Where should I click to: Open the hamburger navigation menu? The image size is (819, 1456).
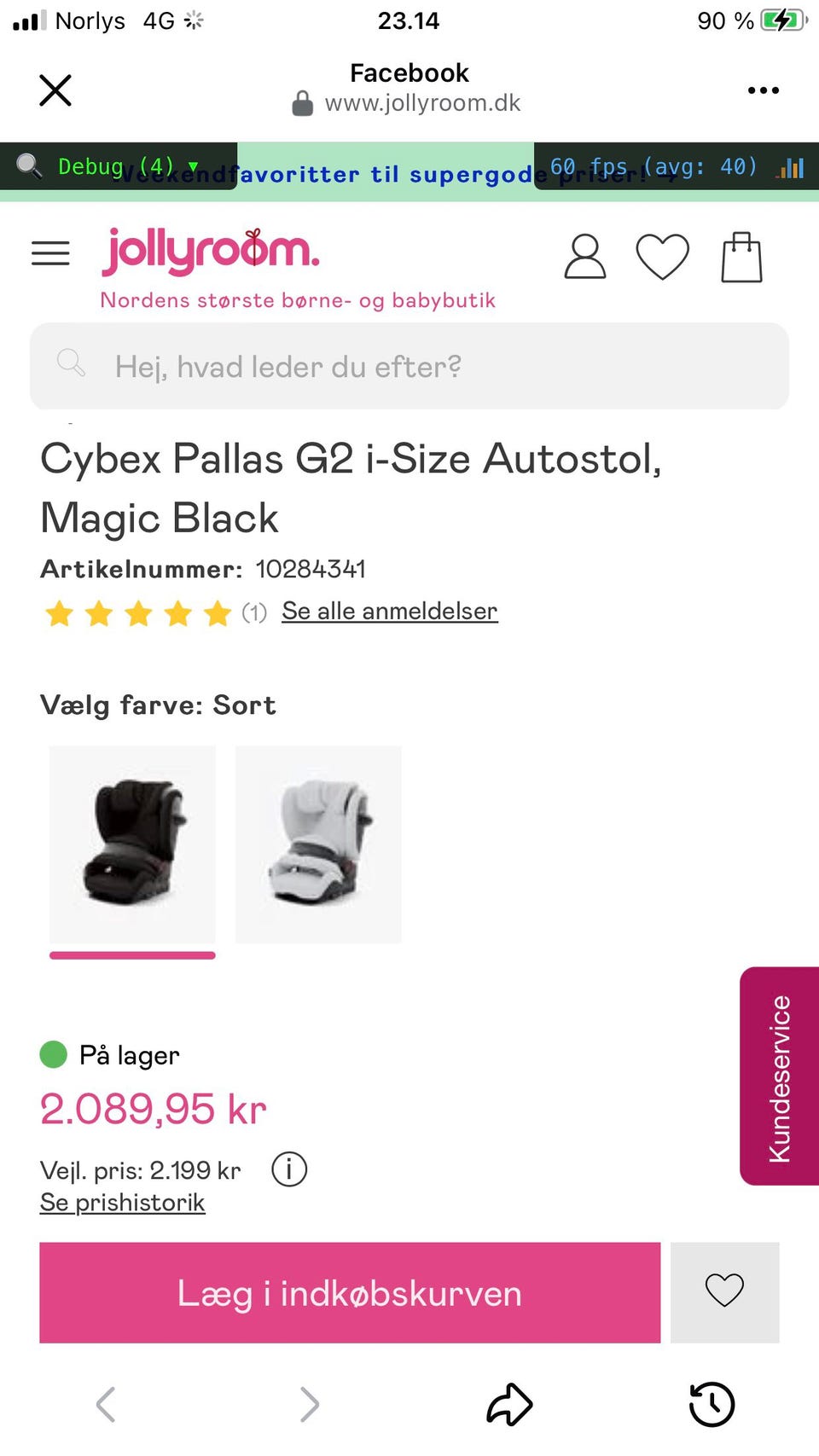(x=50, y=253)
